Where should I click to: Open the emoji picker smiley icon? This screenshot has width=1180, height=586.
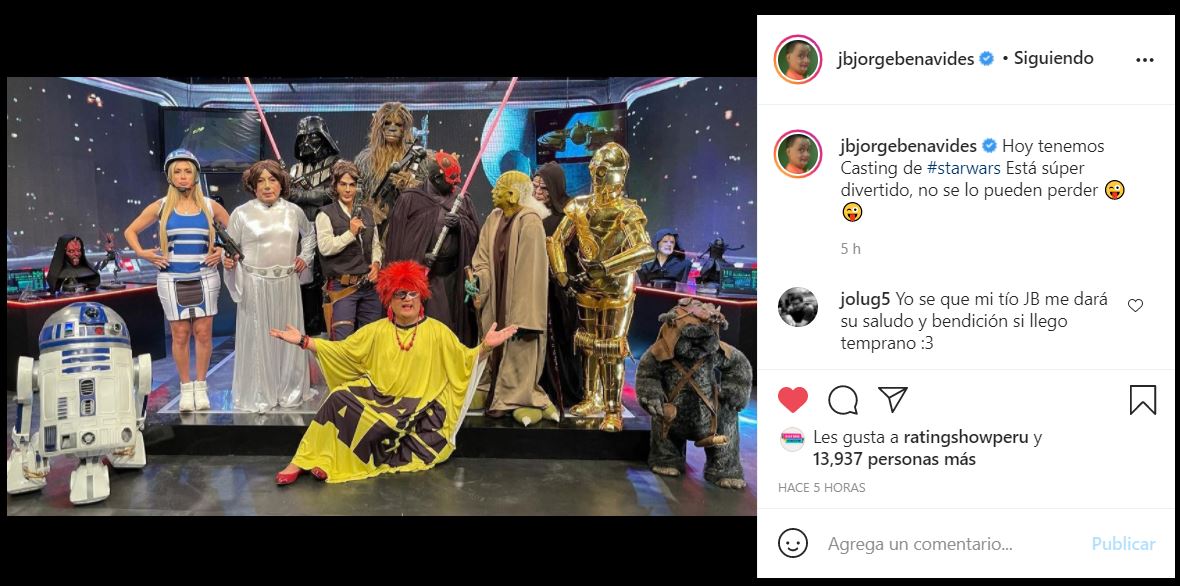(x=792, y=544)
